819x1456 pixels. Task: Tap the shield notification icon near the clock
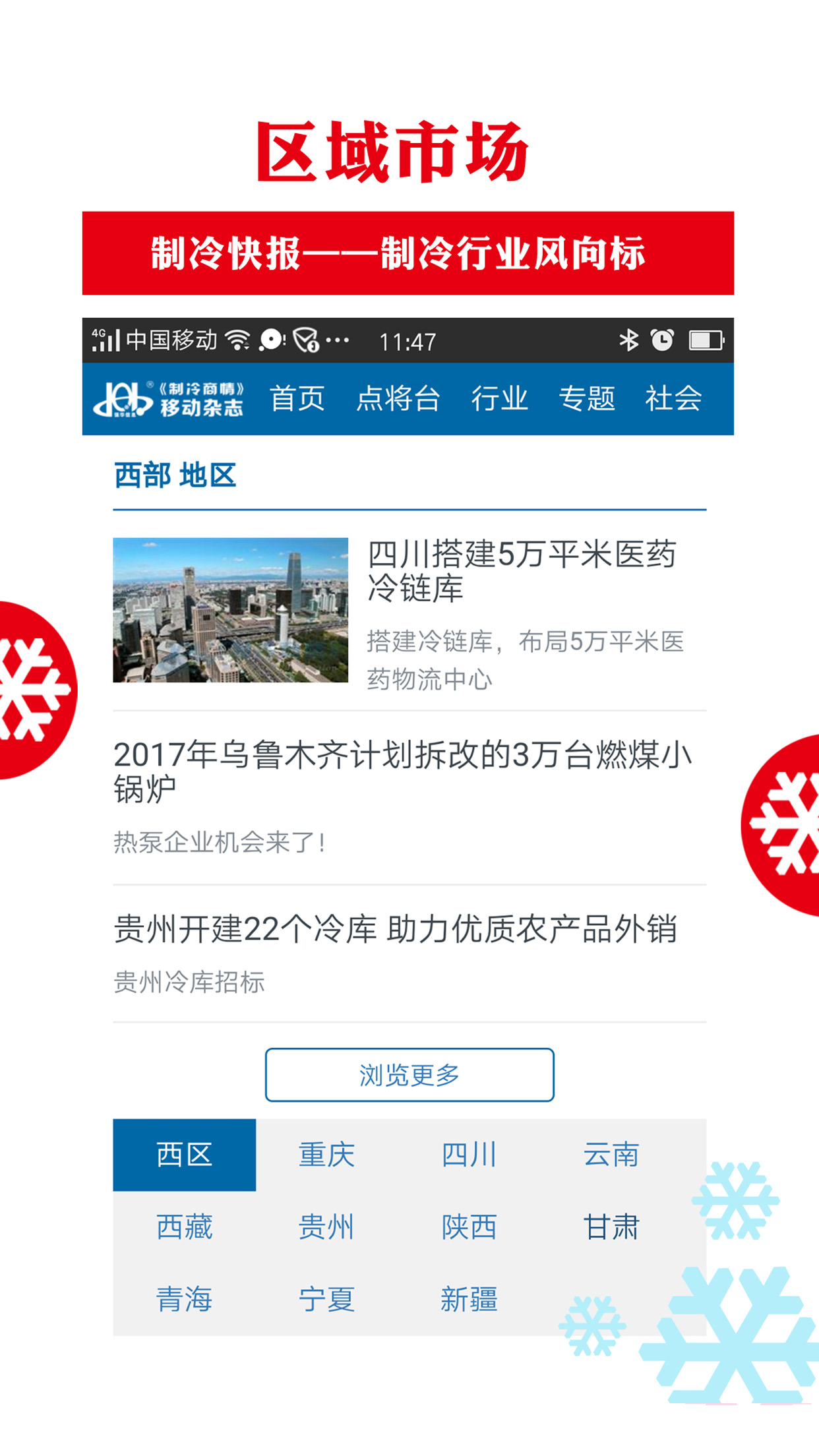pos(305,340)
